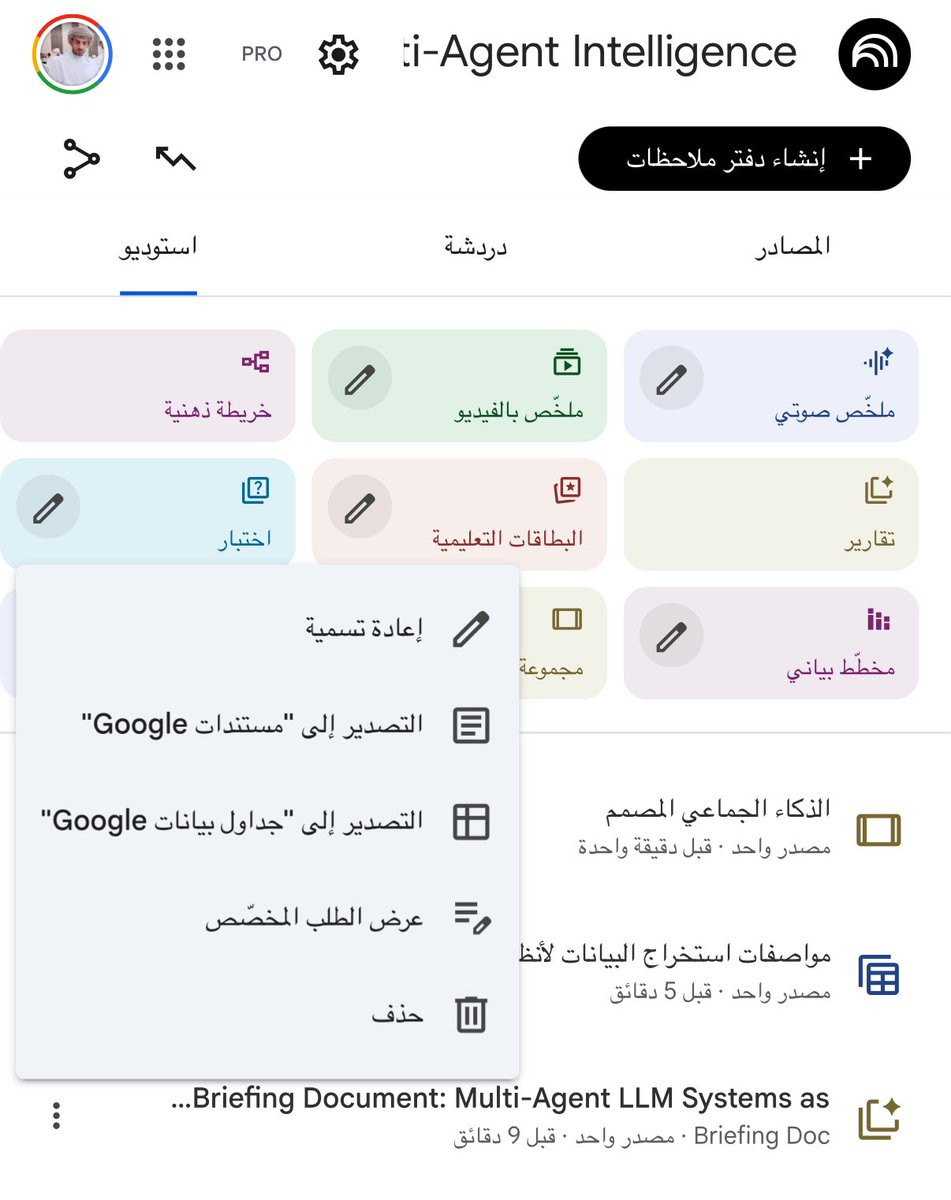Image resolution: width=951 pixels, height=1200 pixels.
Task: Tap the pencil on the اختبار card
Action: pyautogui.click(x=48, y=509)
